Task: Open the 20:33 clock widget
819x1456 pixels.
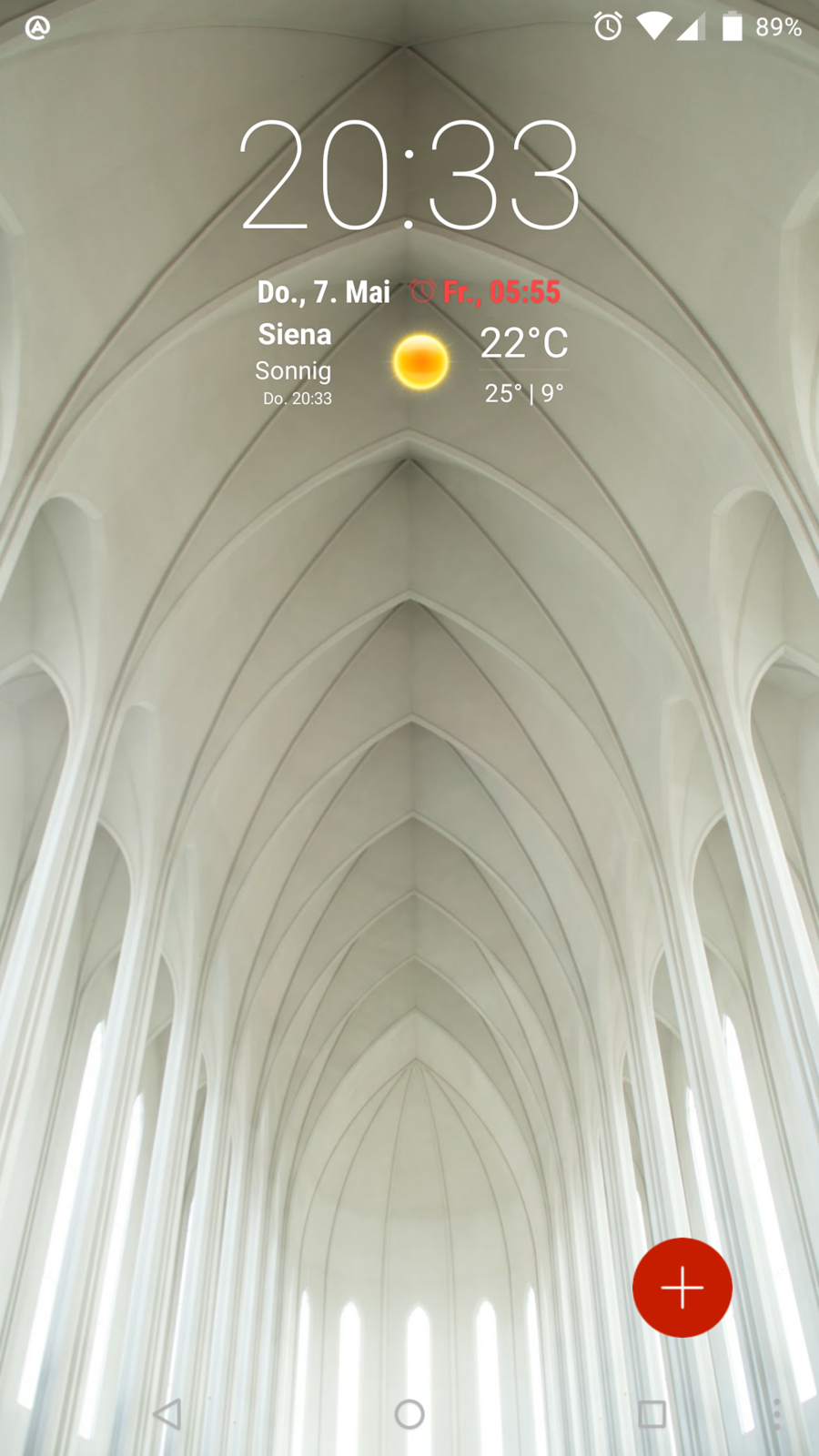Action: click(409, 175)
